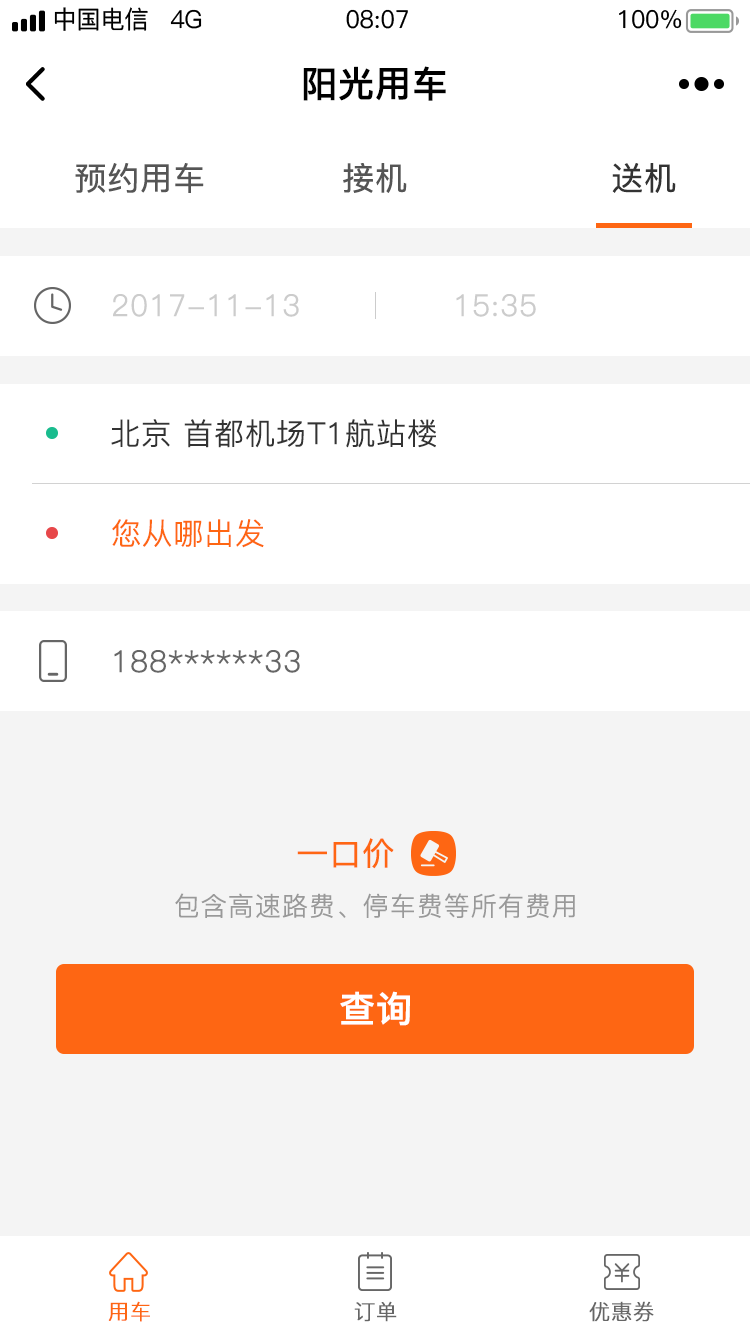The width and height of the screenshot is (750, 1334).
Task: Open the 优惠券 bottom tab
Action: [x=621, y=1286]
